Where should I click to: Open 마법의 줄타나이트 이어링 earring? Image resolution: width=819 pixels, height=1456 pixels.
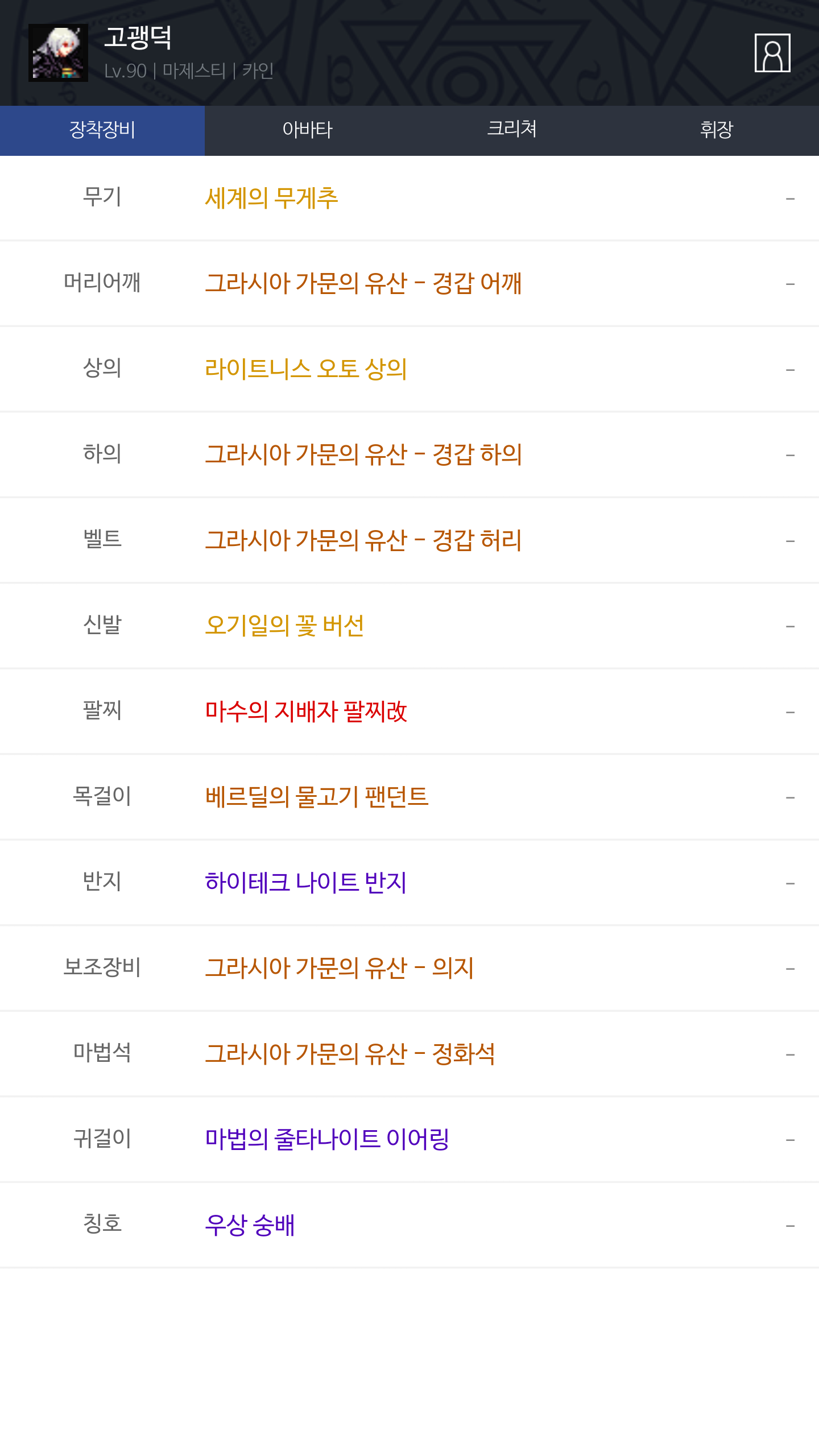coord(409,1139)
